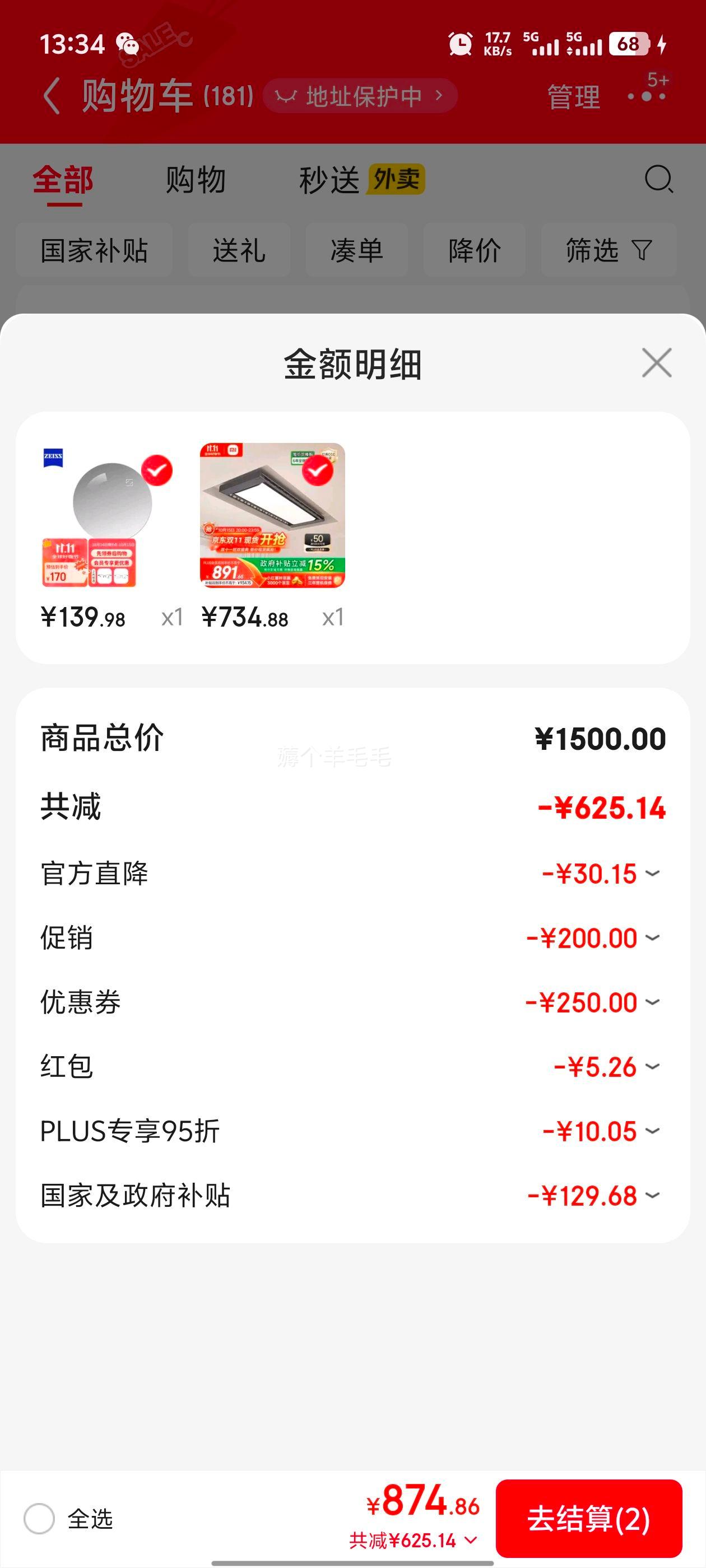Screen dimensions: 706x1568
Task: Deselect the ZEISS lens item
Action: tap(157, 470)
